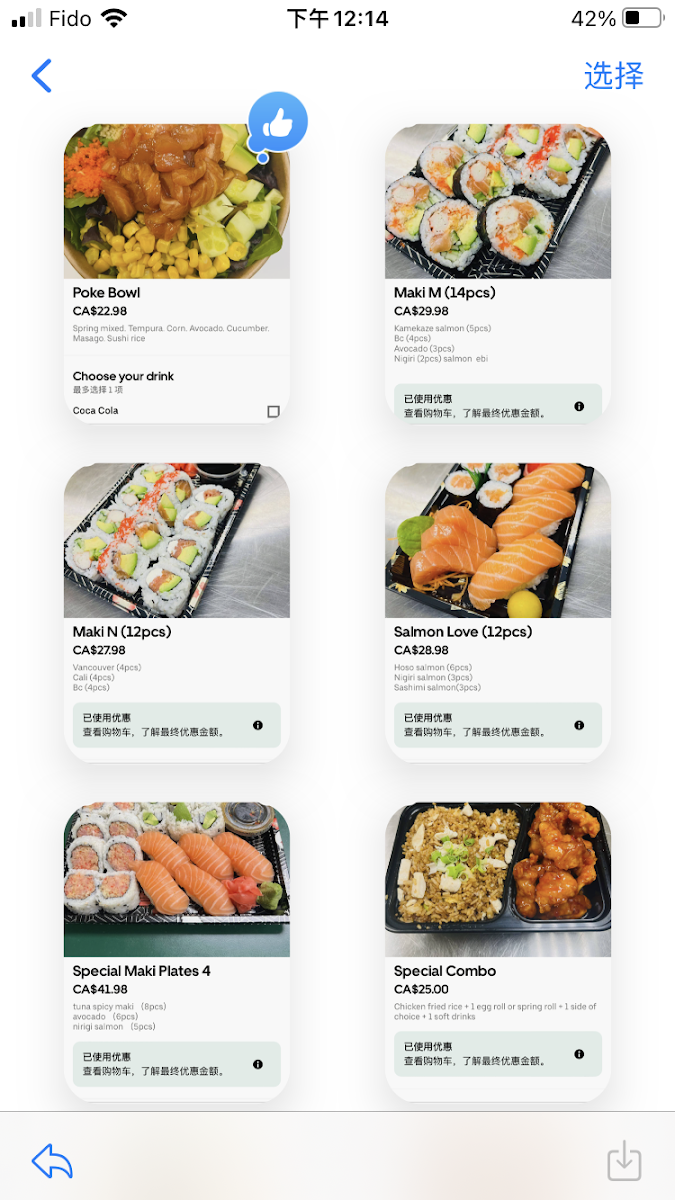675x1200 pixels.
Task: Open the Maki M (14pcs) image
Action: pos(498,273)
